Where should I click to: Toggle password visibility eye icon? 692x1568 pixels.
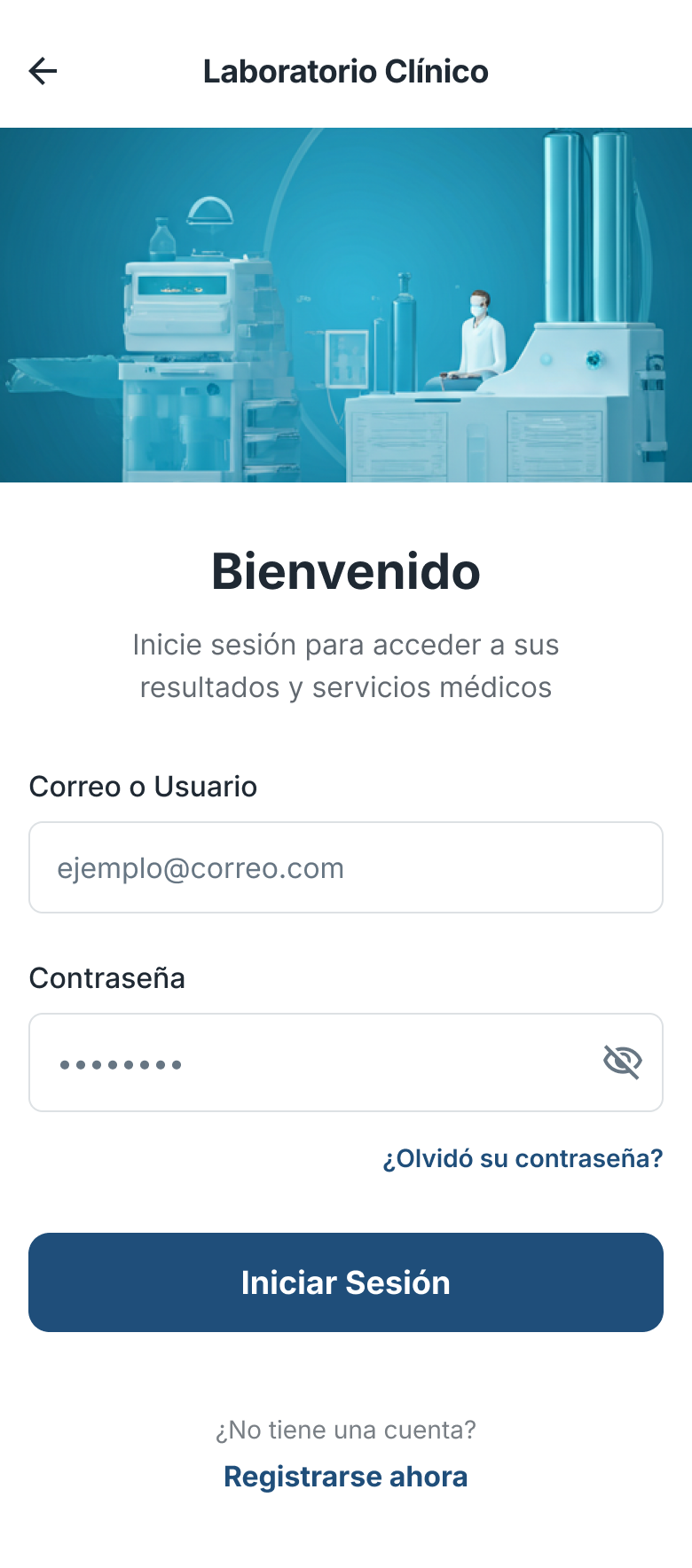tap(622, 1062)
